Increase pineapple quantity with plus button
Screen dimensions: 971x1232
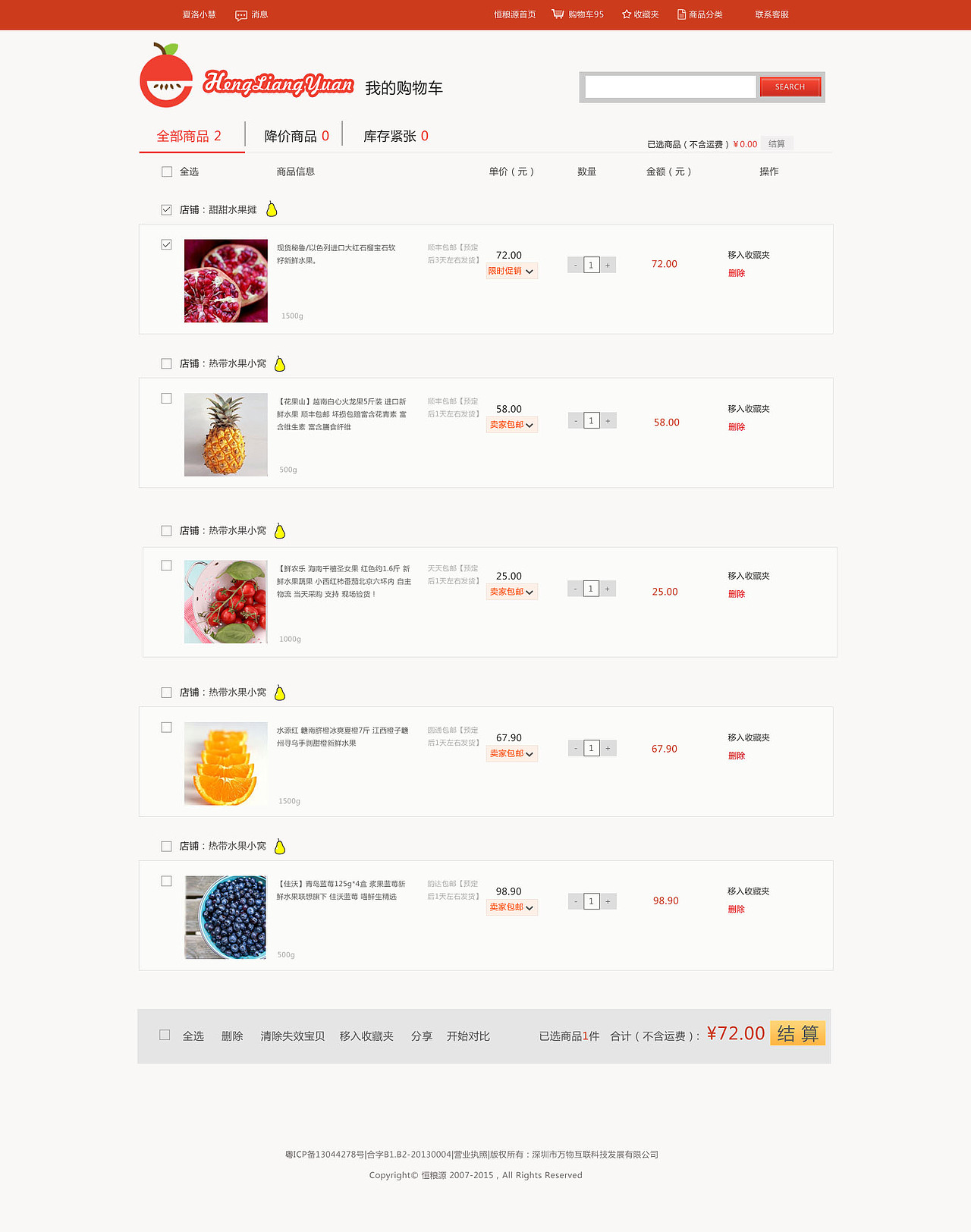tap(608, 420)
